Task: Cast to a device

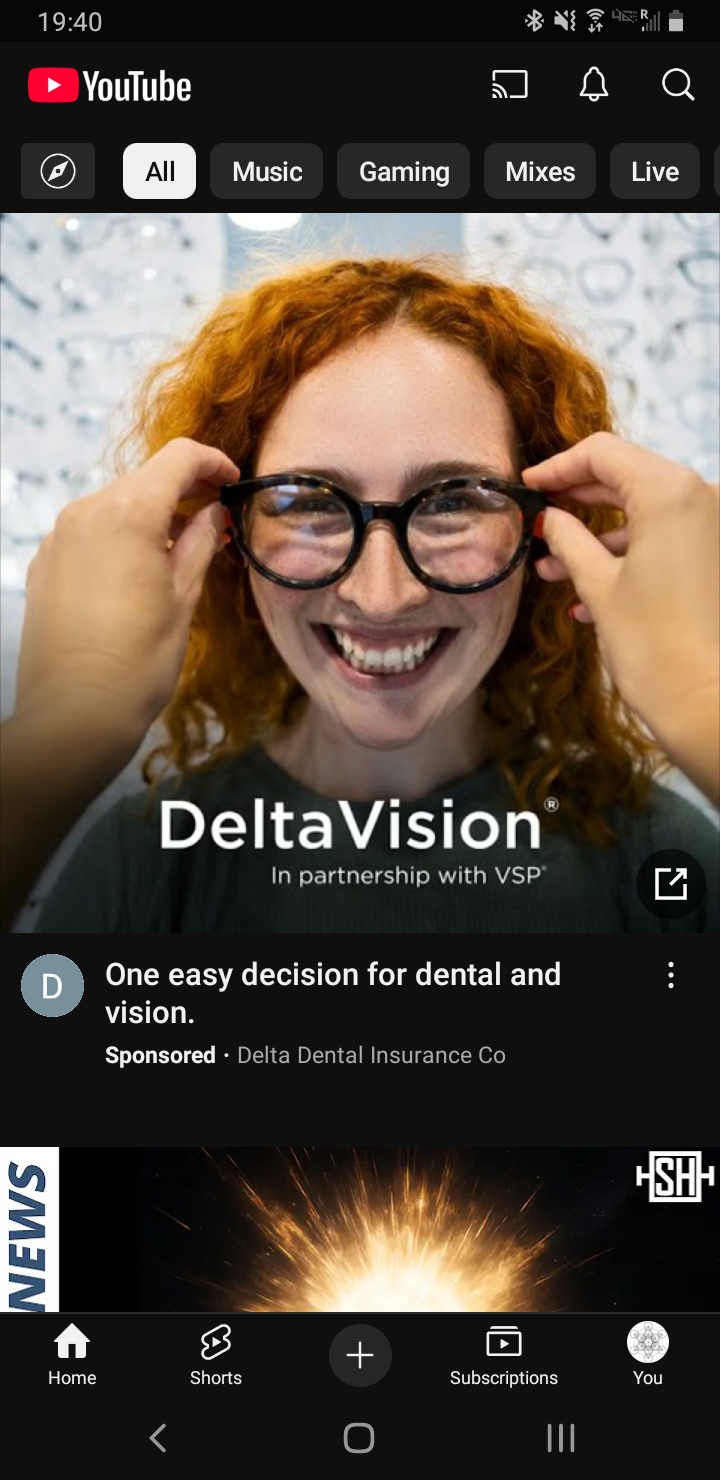Action: coord(509,85)
